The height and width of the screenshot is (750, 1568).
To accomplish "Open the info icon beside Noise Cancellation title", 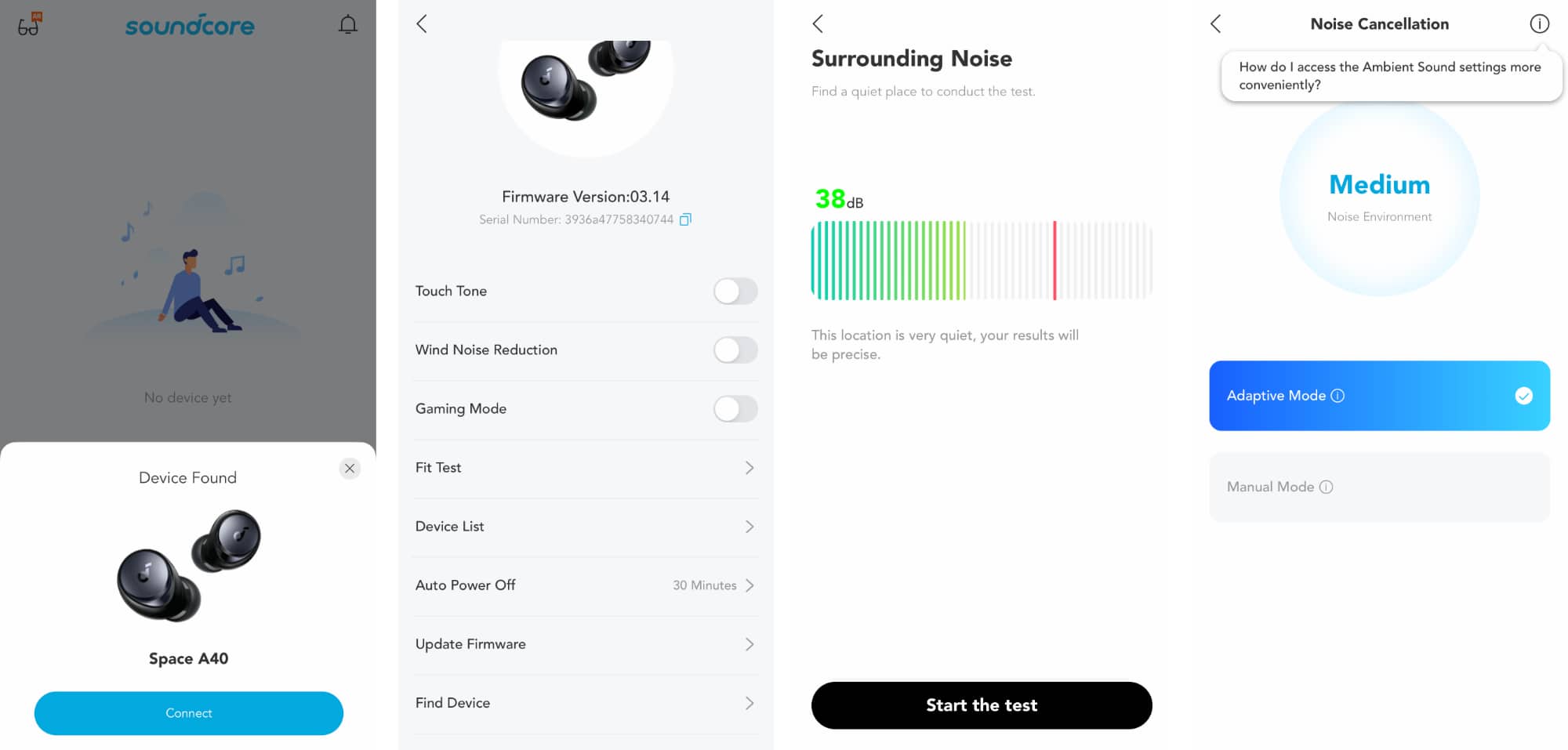I will pyautogui.click(x=1539, y=24).
